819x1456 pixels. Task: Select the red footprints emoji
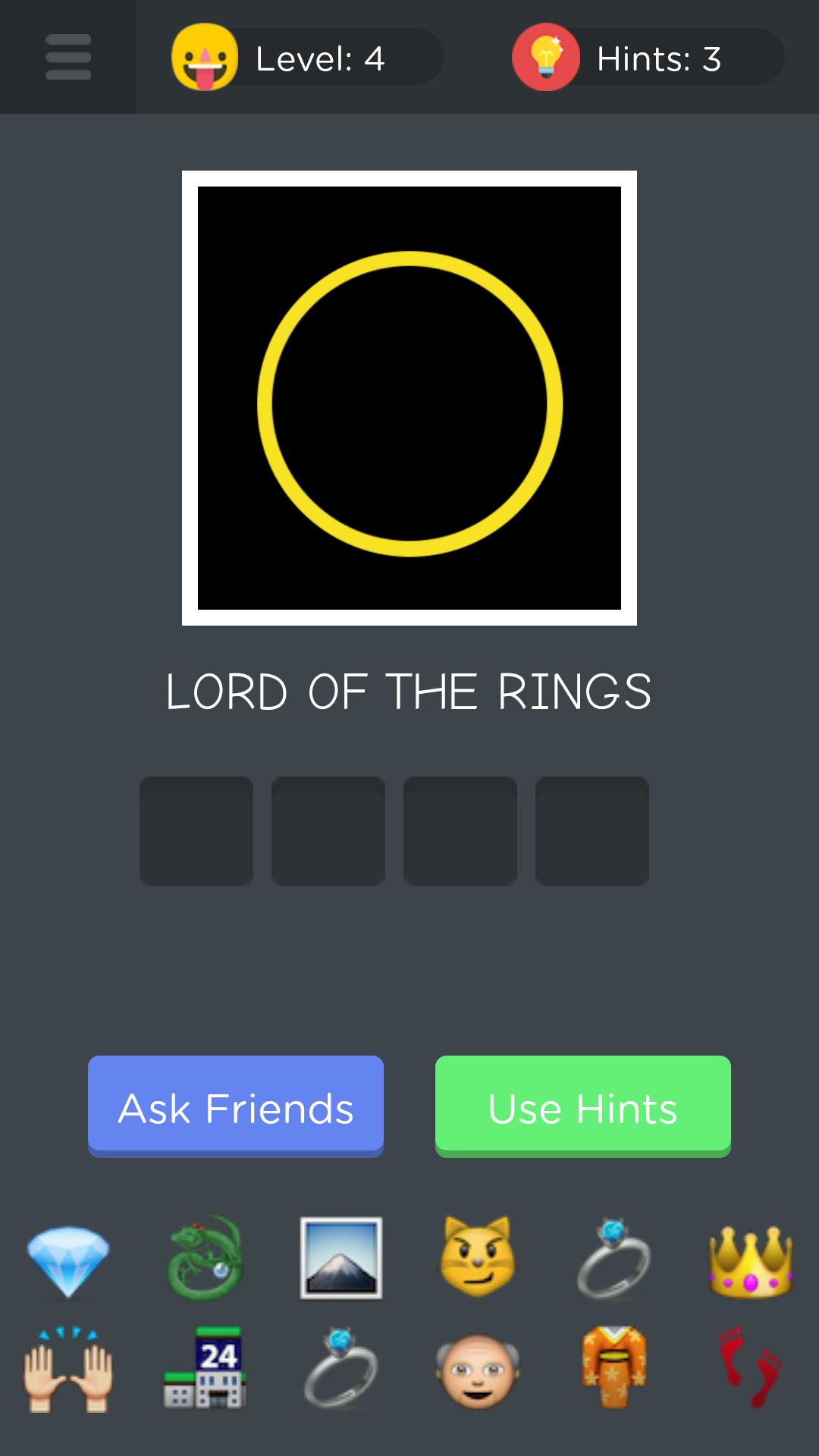pyautogui.click(x=751, y=1369)
